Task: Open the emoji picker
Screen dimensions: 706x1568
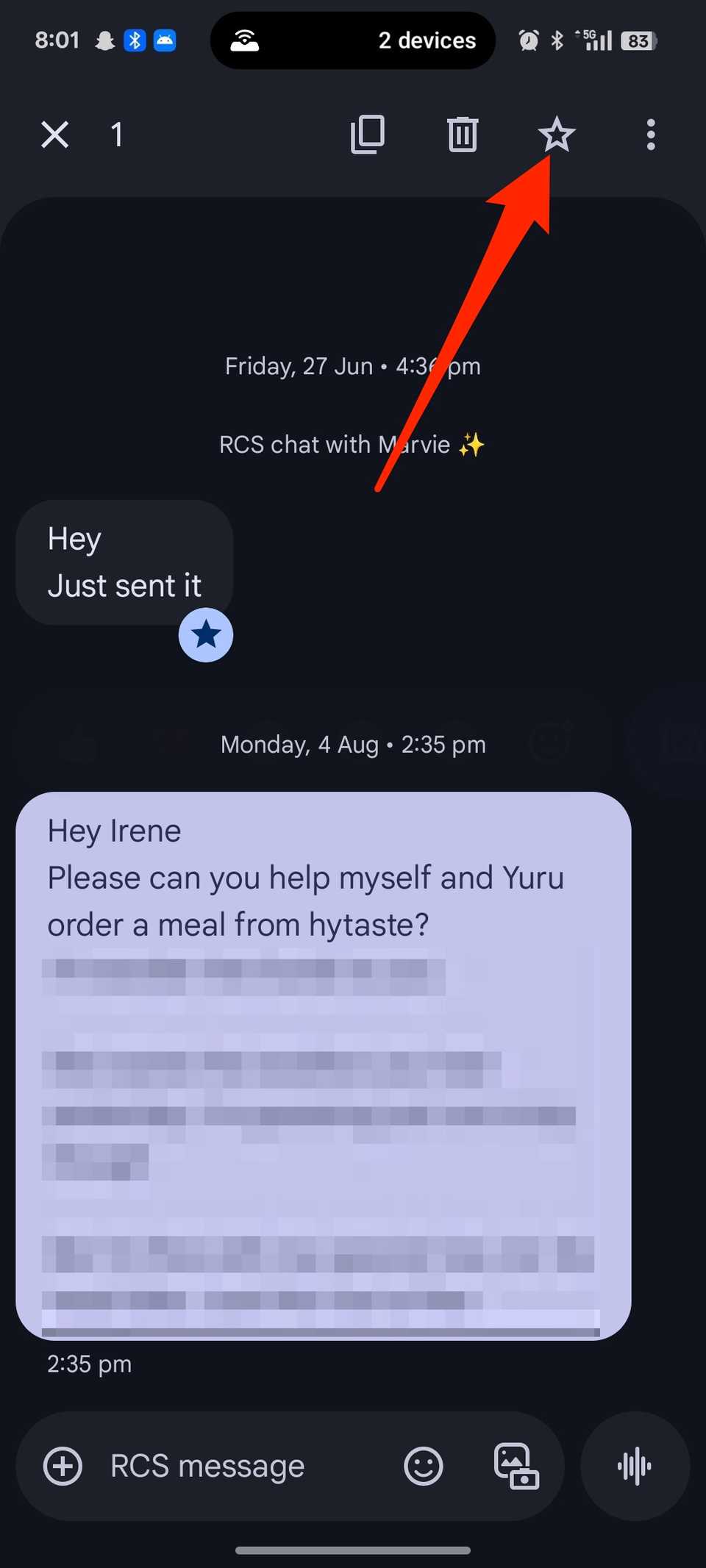Action: point(424,1467)
